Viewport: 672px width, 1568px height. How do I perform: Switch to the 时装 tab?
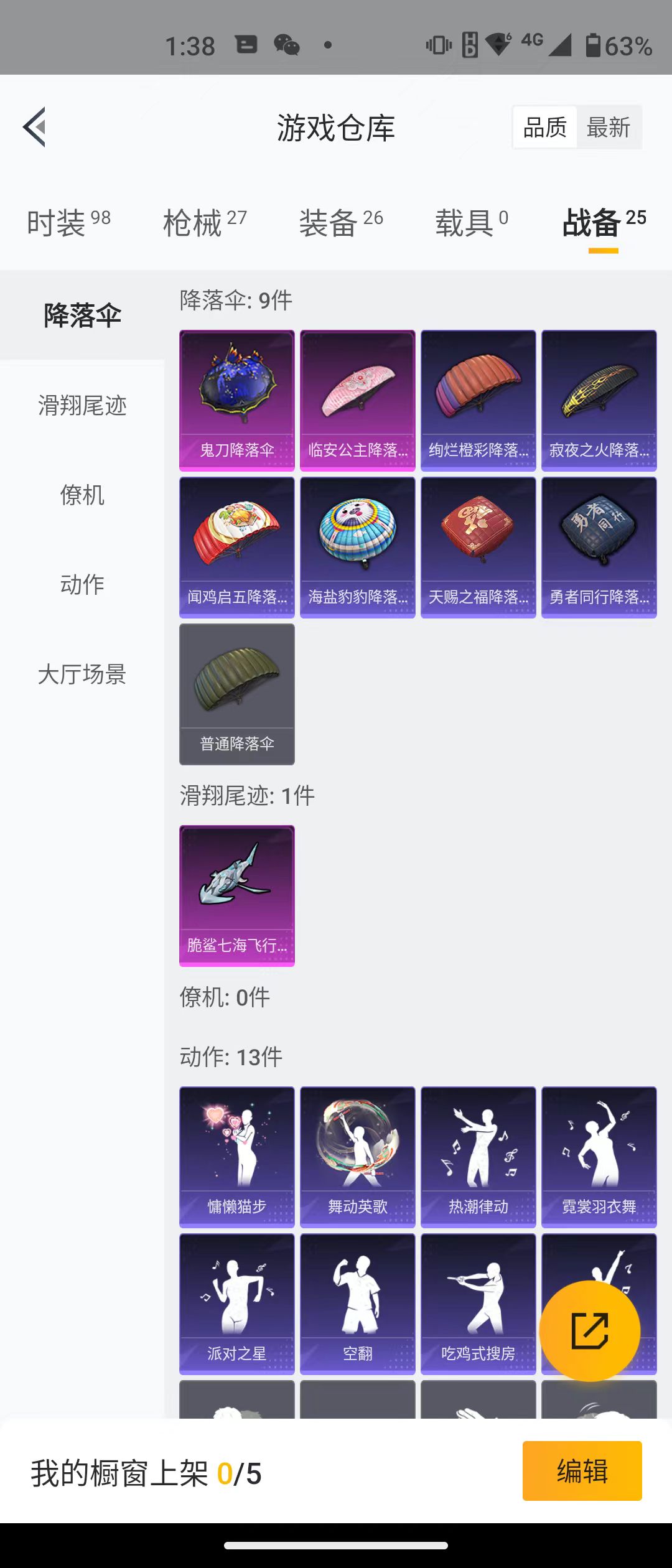(x=68, y=223)
